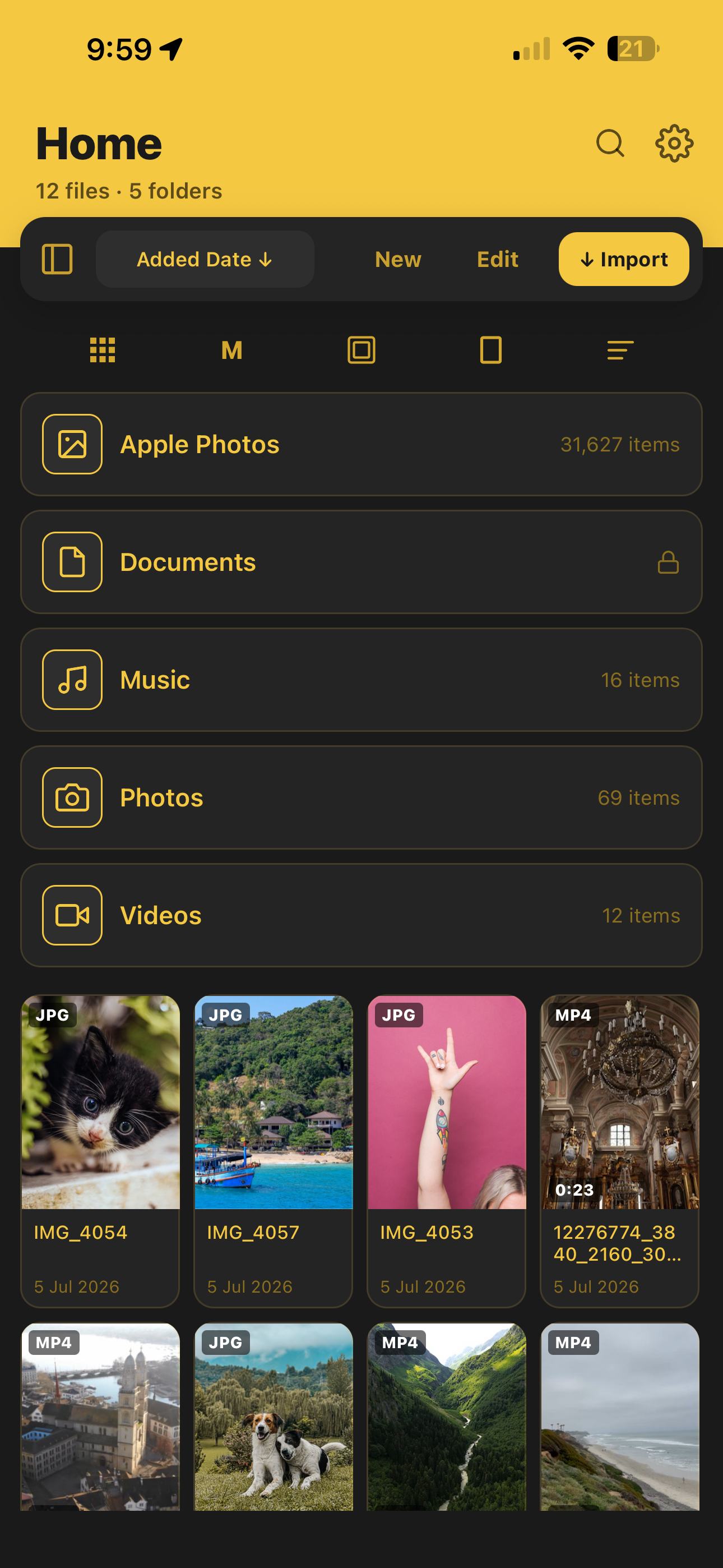Toggle the sidebar panel icon
This screenshot has width=723, height=1568.
(x=57, y=259)
